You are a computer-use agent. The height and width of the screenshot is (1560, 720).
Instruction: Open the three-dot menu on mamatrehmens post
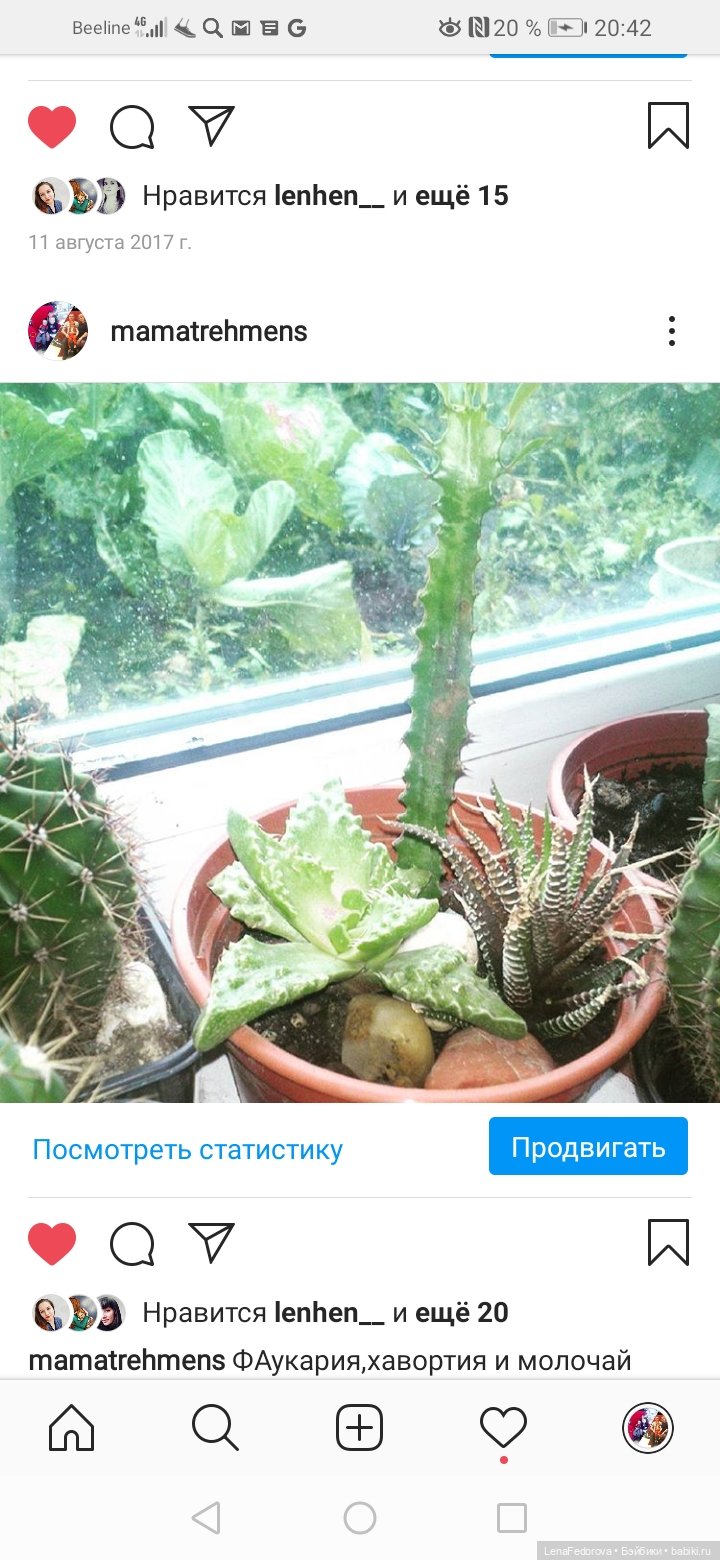[x=672, y=331]
